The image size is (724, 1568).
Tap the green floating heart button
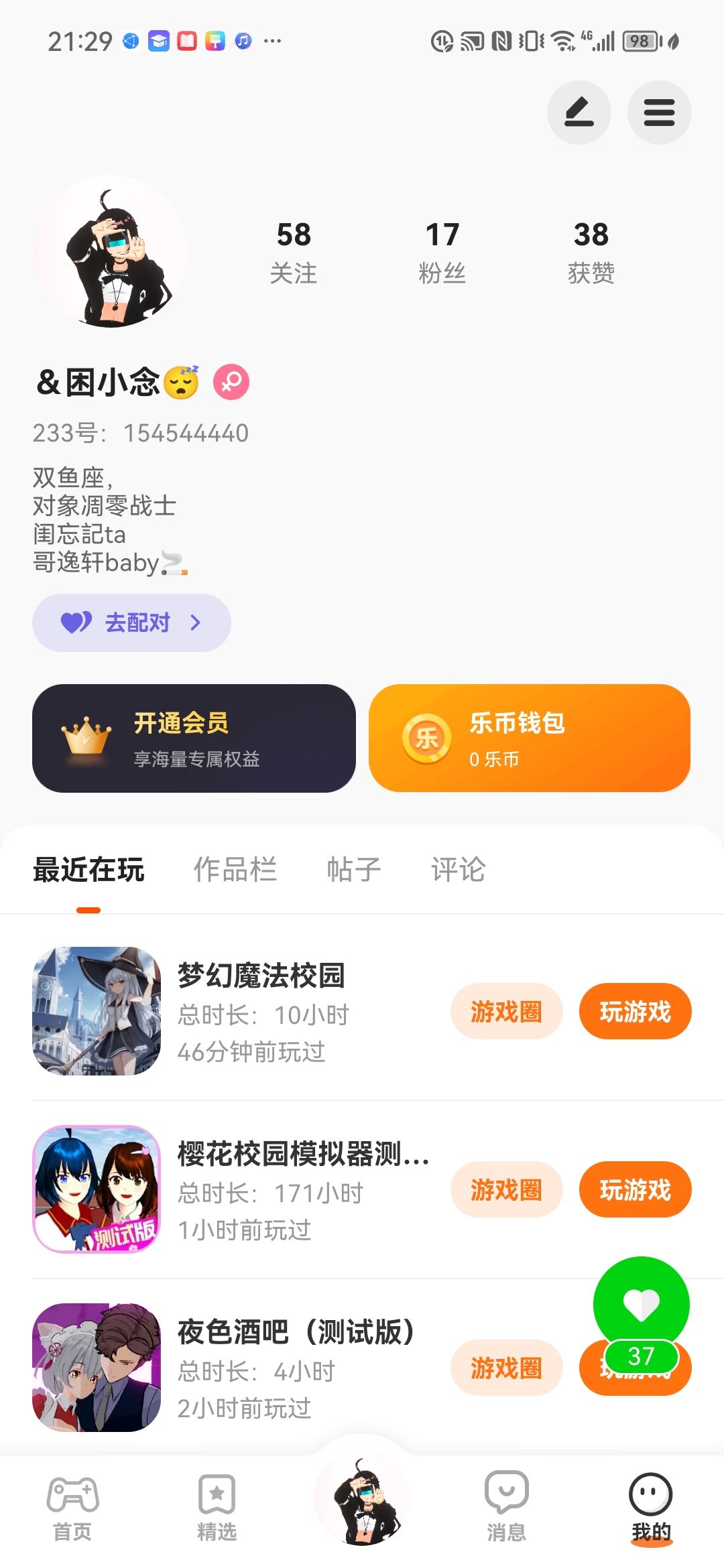tap(641, 1303)
